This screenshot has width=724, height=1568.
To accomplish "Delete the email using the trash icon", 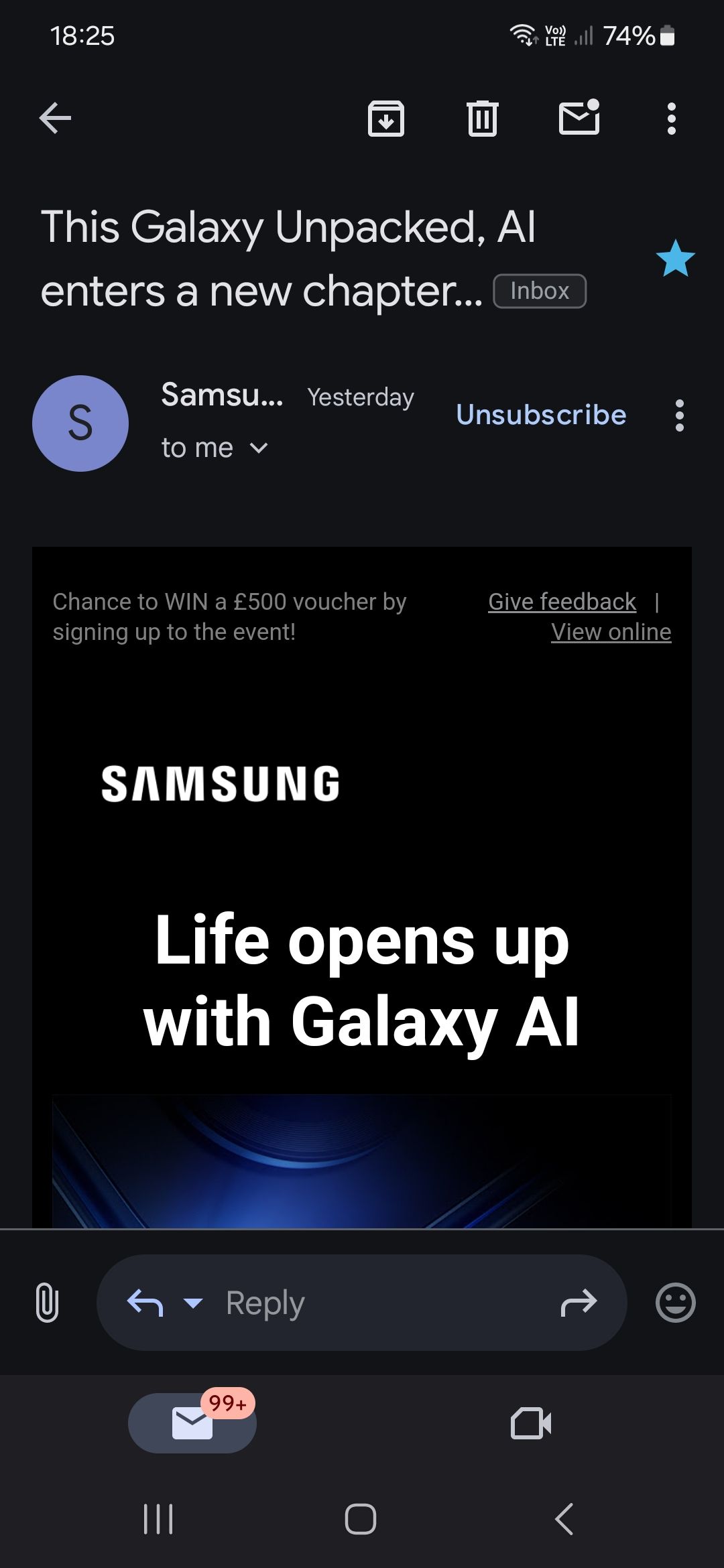I will [482, 119].
